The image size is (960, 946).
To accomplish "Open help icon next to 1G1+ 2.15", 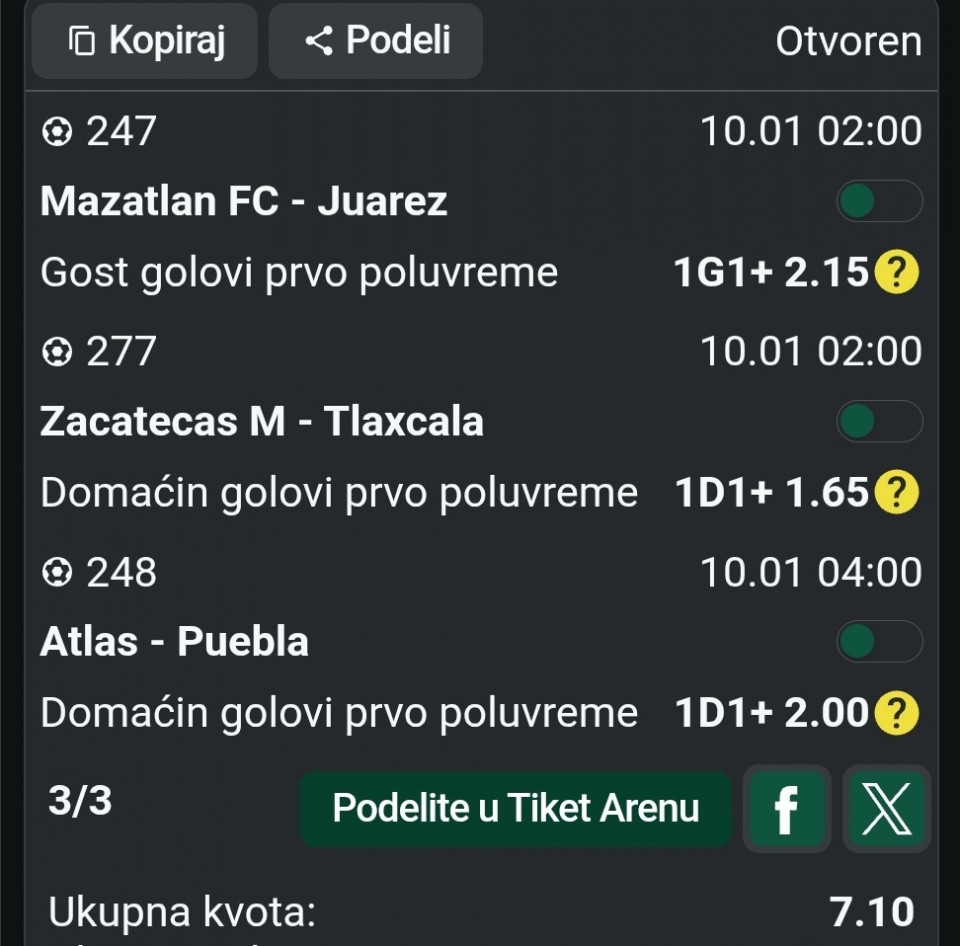I will (x=897, y=273).
